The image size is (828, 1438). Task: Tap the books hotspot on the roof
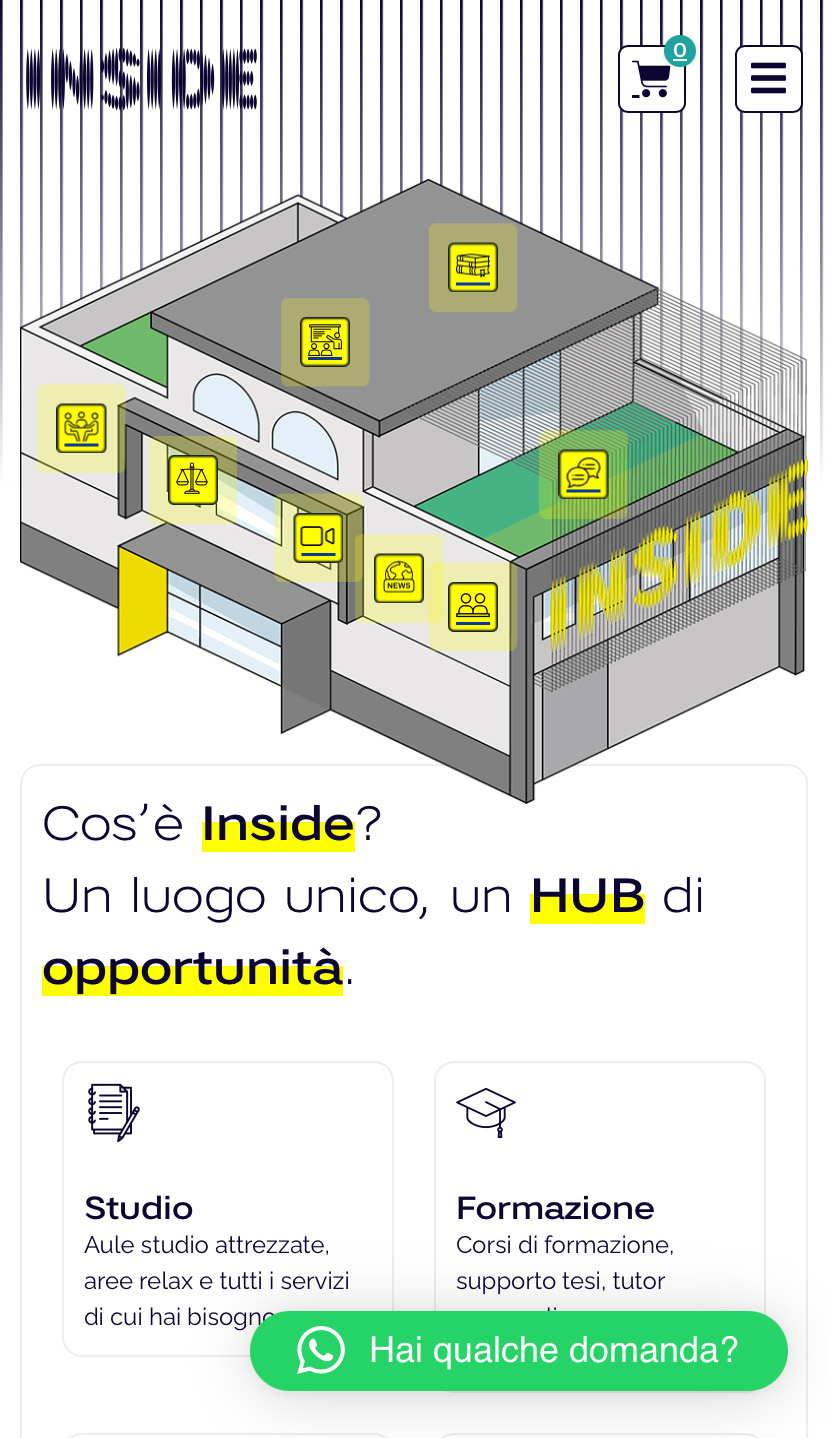(473, 267)
